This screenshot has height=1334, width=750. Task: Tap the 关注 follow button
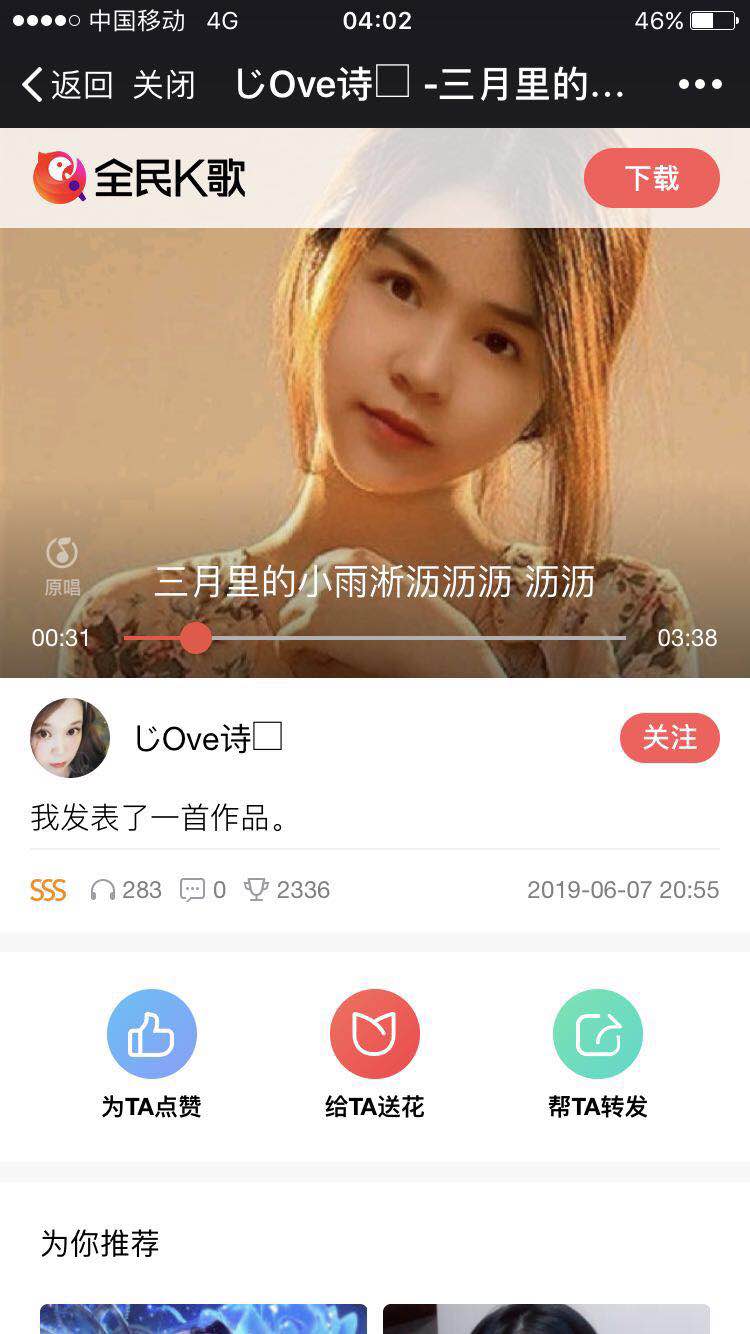coord(669,738)
